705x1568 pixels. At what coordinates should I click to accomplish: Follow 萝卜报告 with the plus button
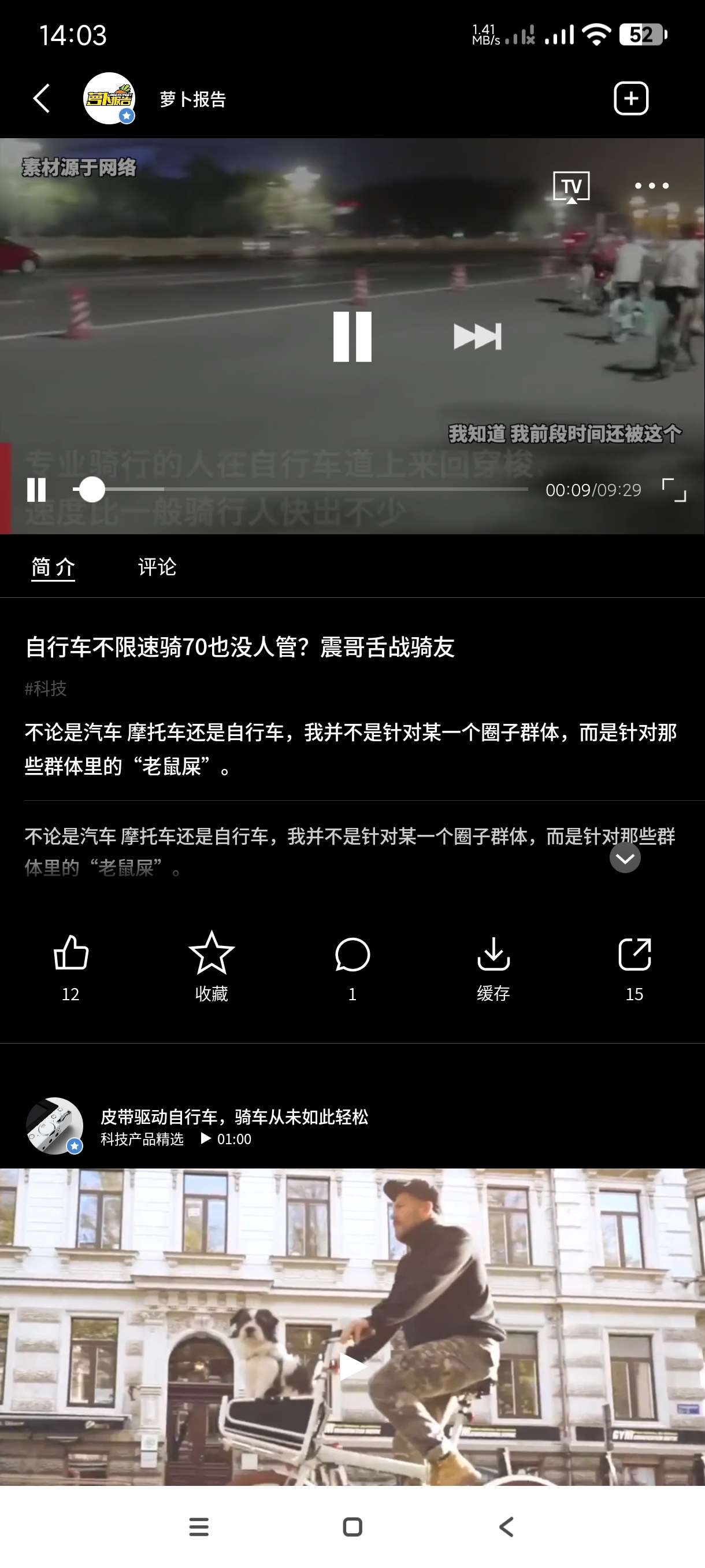(x=630, y=99)
